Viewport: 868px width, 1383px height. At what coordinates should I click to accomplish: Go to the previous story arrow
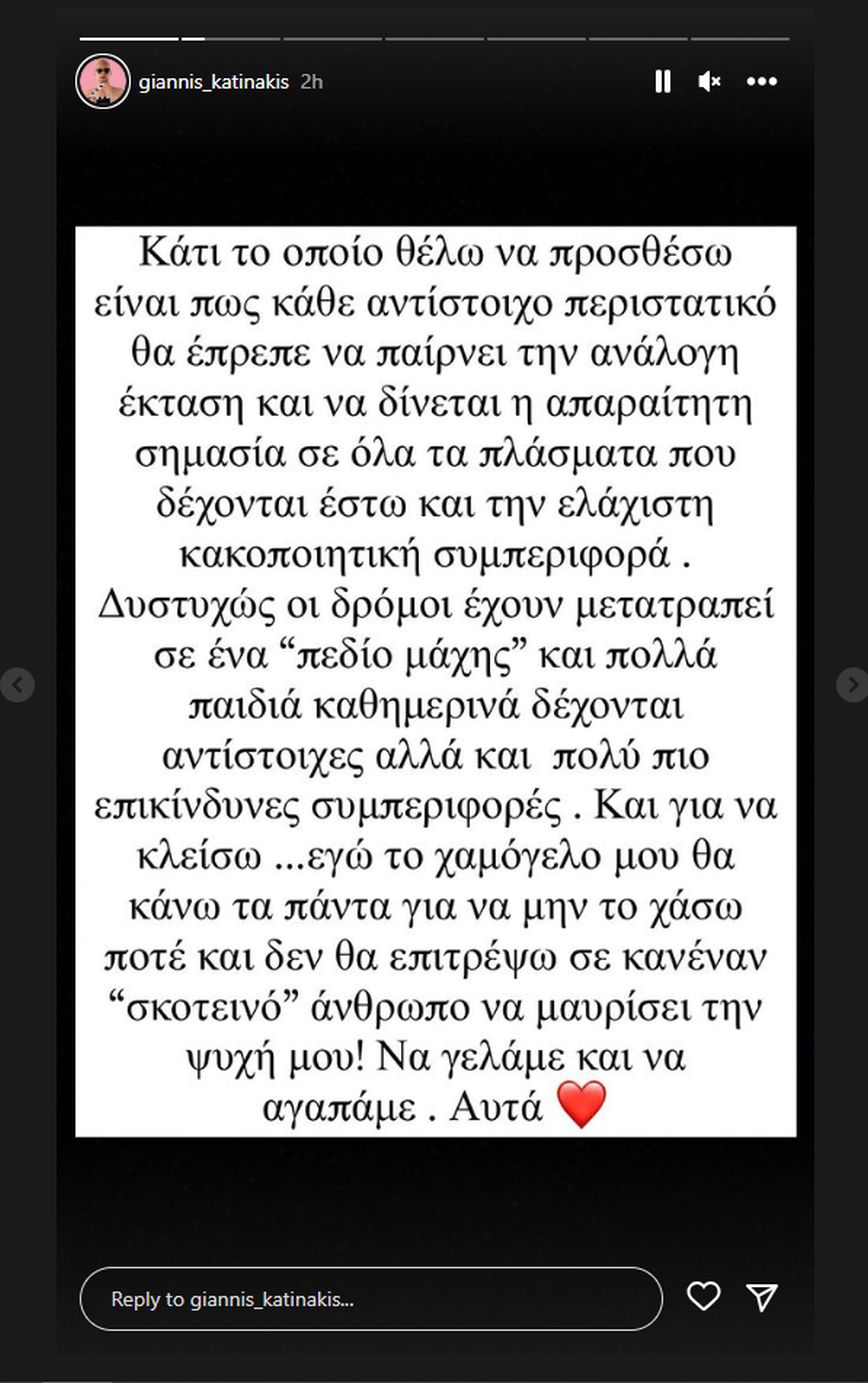tap(17, 685)
